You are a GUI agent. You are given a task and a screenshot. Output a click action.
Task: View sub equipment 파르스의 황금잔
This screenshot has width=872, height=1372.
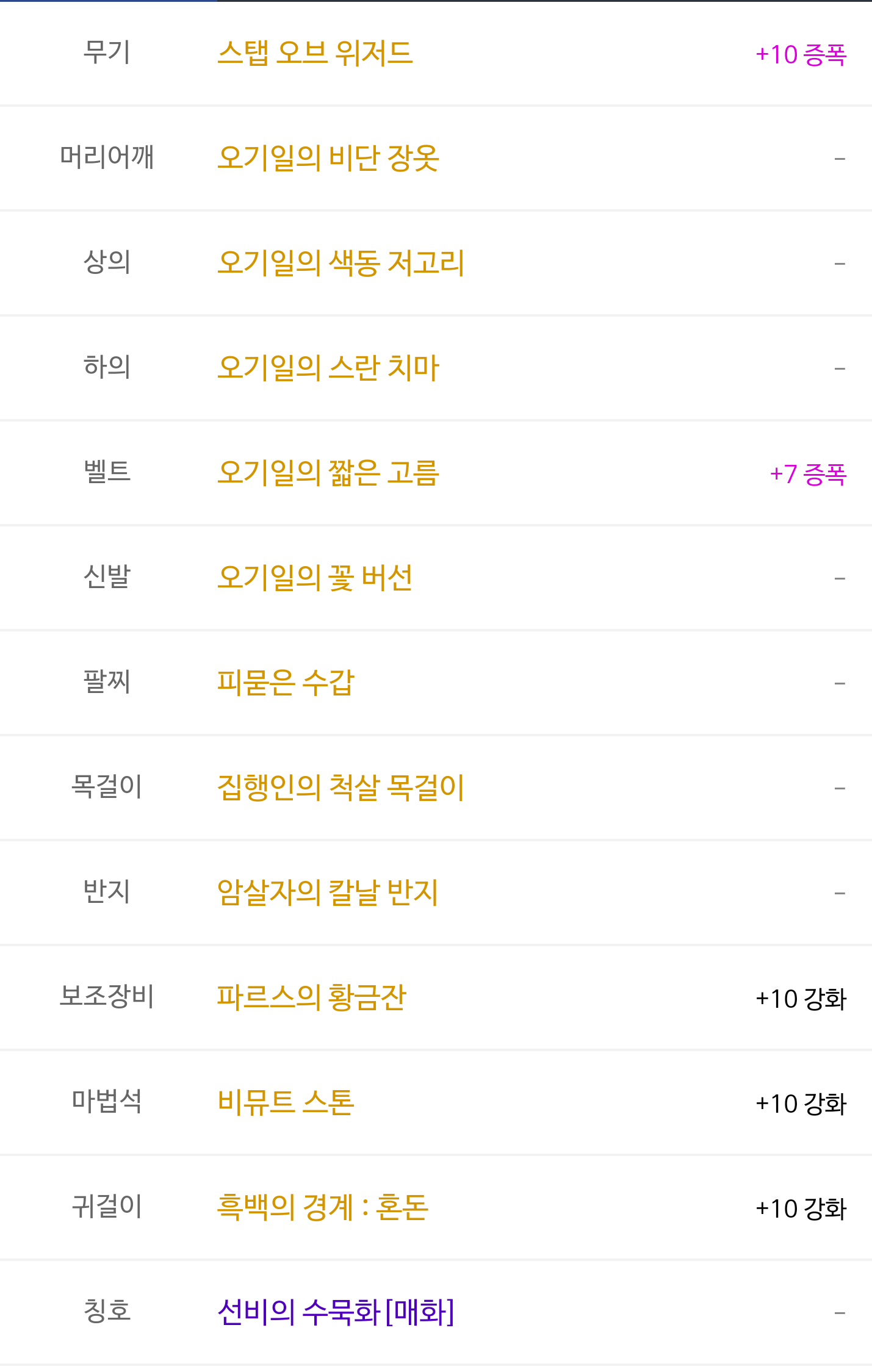(311, 997)
